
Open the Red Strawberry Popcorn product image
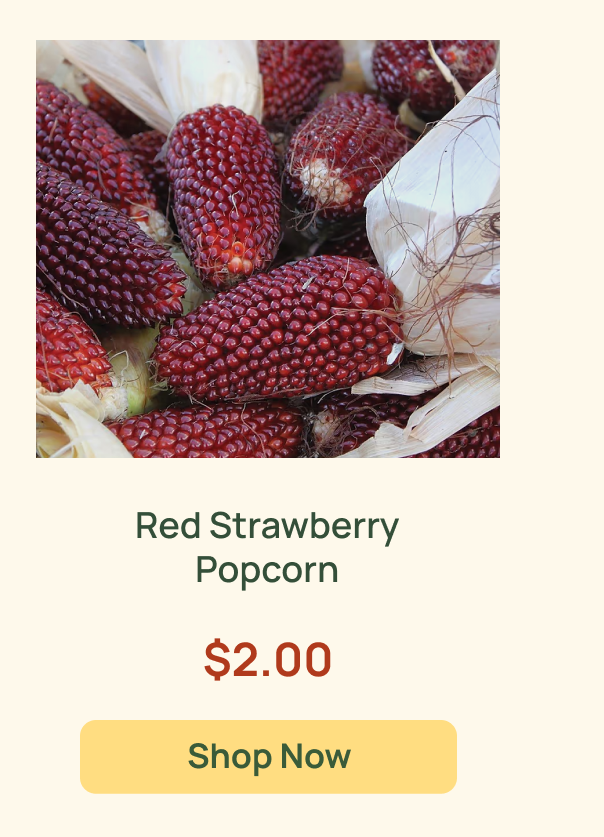coord(268,249)
